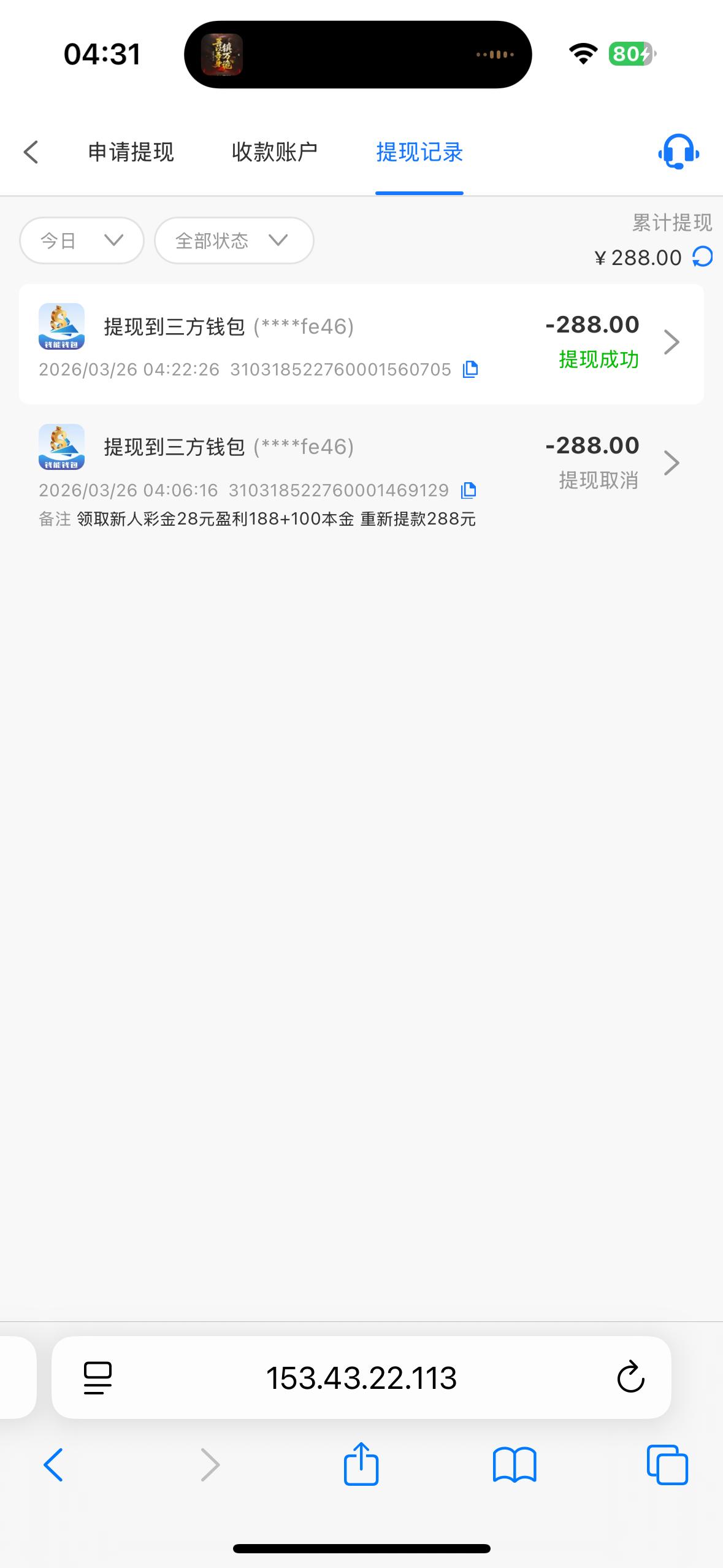Expand the 今日 date filter dropdown
This screenshot has width=723, height=1568.
pos(82,240)
